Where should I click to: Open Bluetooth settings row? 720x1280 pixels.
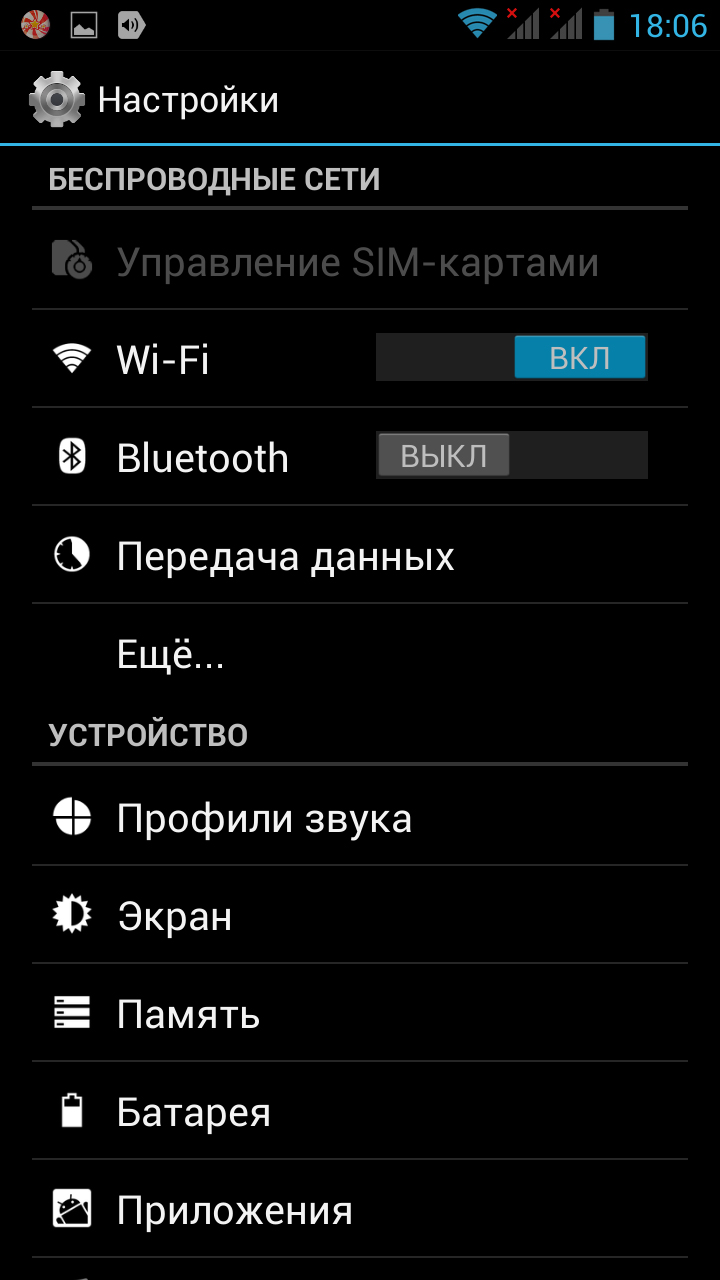tap(200, 457)
